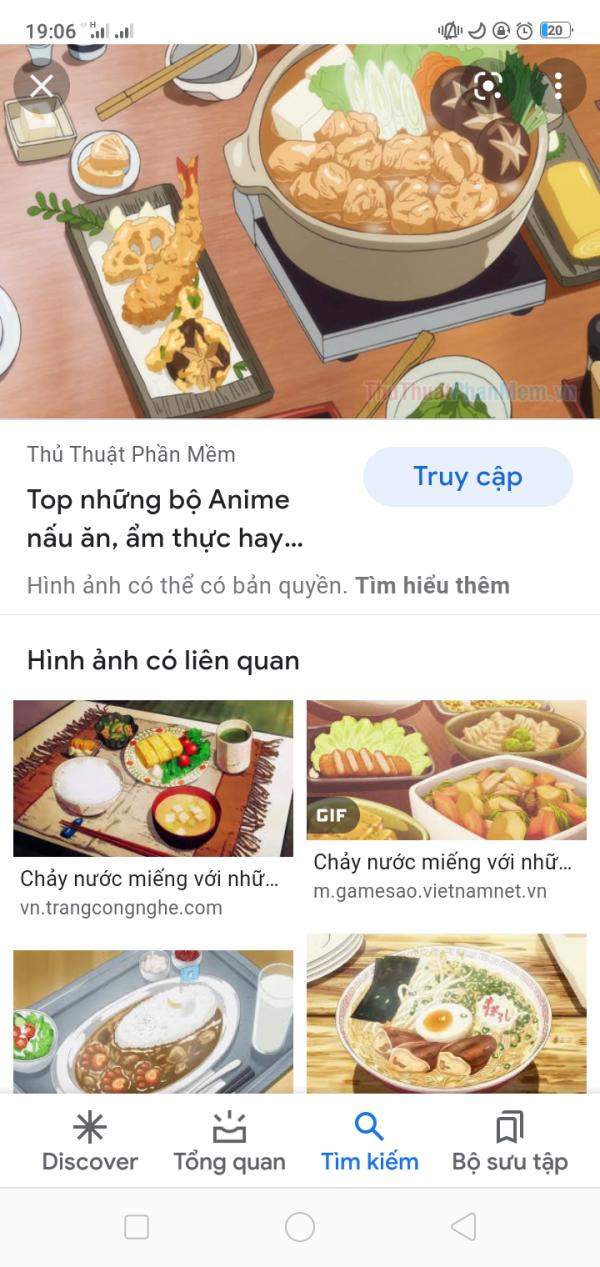Open the curry rice related image

click(153, 1021)
